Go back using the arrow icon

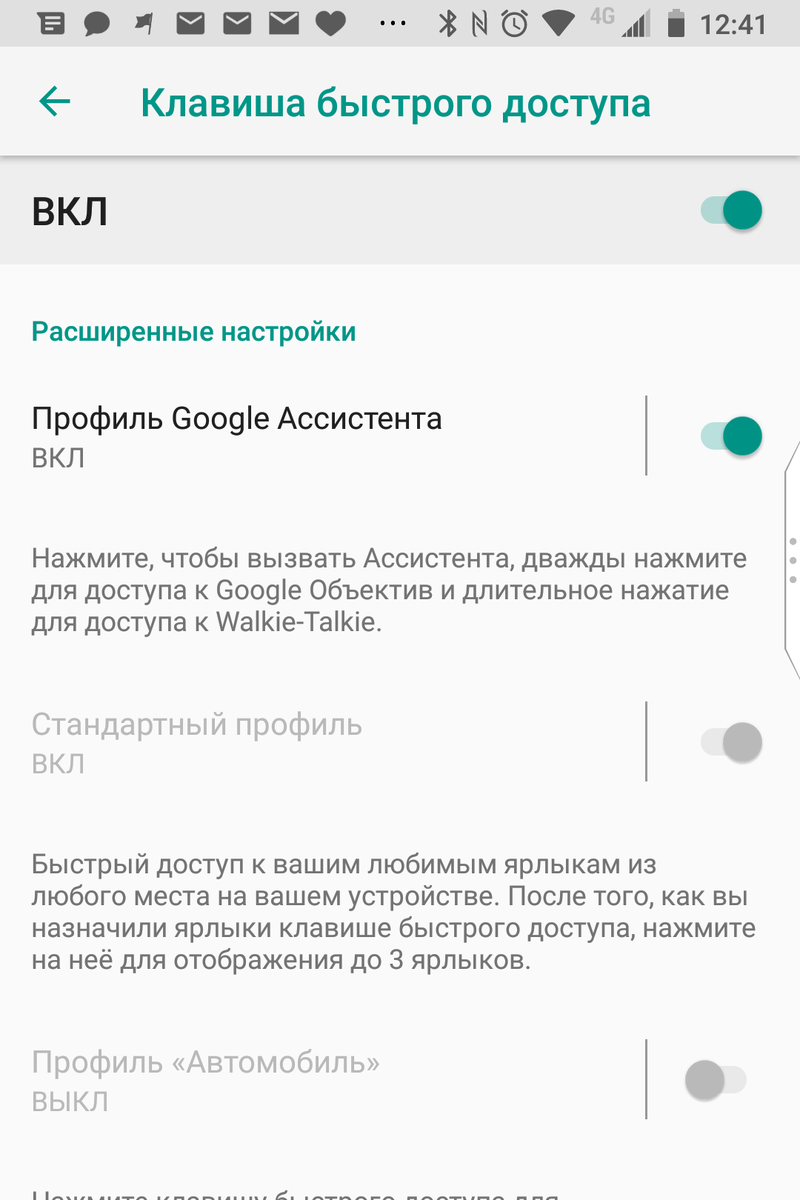click(55, 102)
